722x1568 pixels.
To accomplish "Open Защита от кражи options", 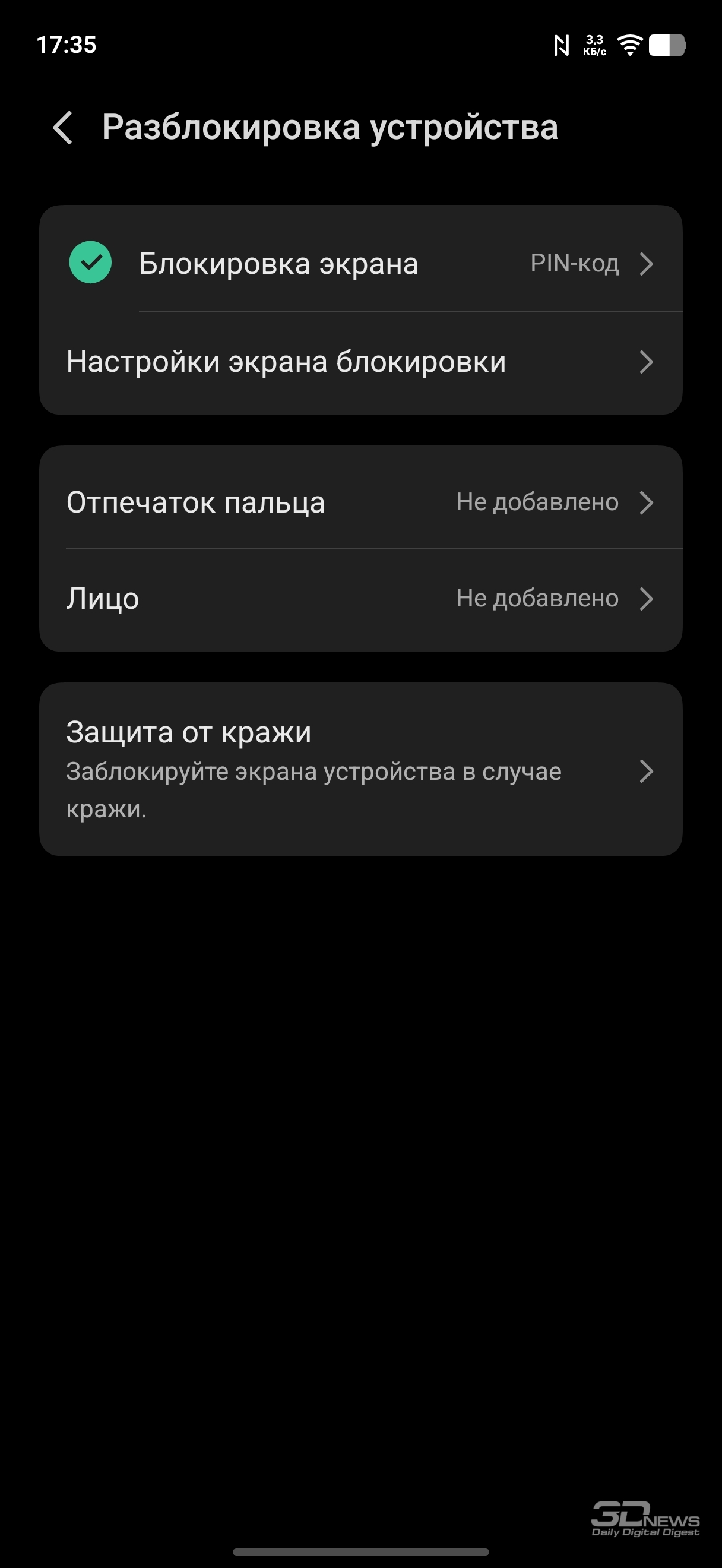I will click(x=360, y=769).
